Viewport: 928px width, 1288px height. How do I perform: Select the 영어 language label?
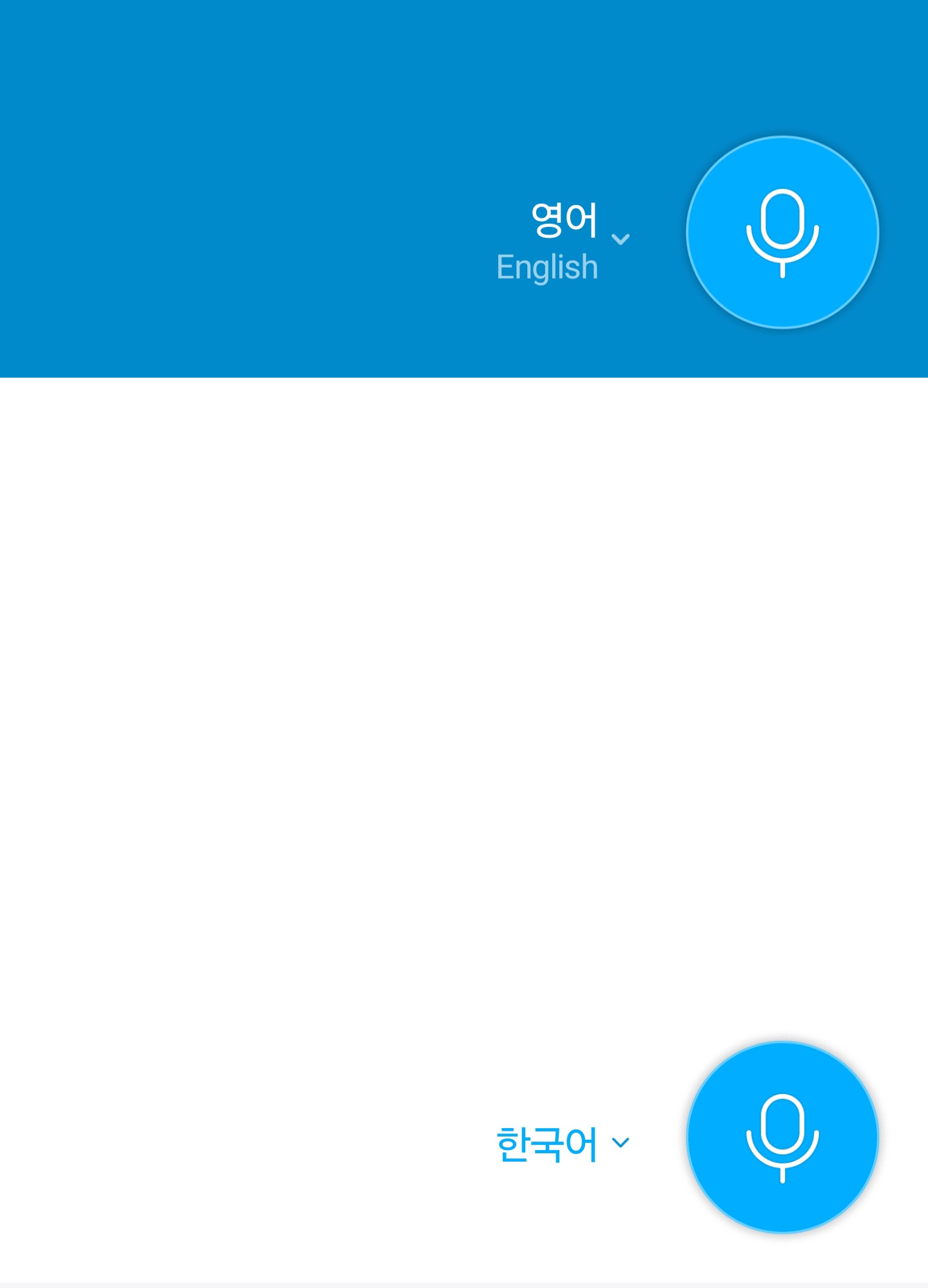[x=564, y=219]
